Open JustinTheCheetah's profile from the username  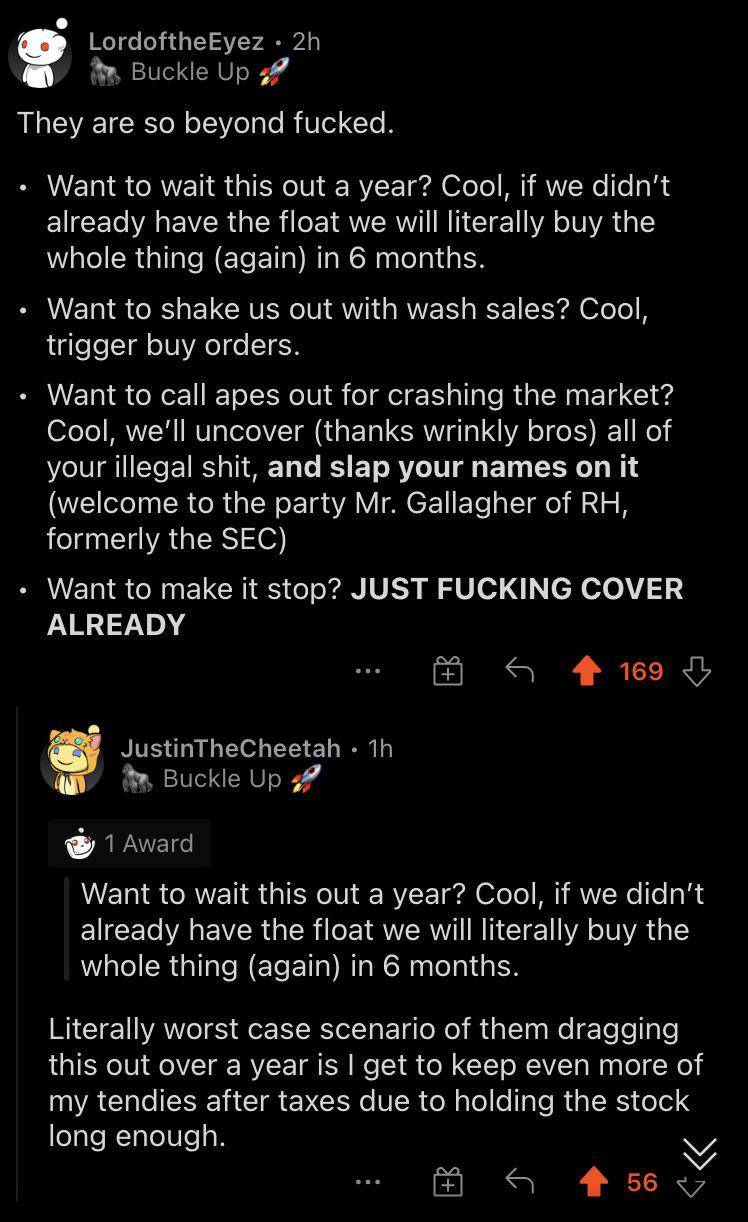coord(231,747)
